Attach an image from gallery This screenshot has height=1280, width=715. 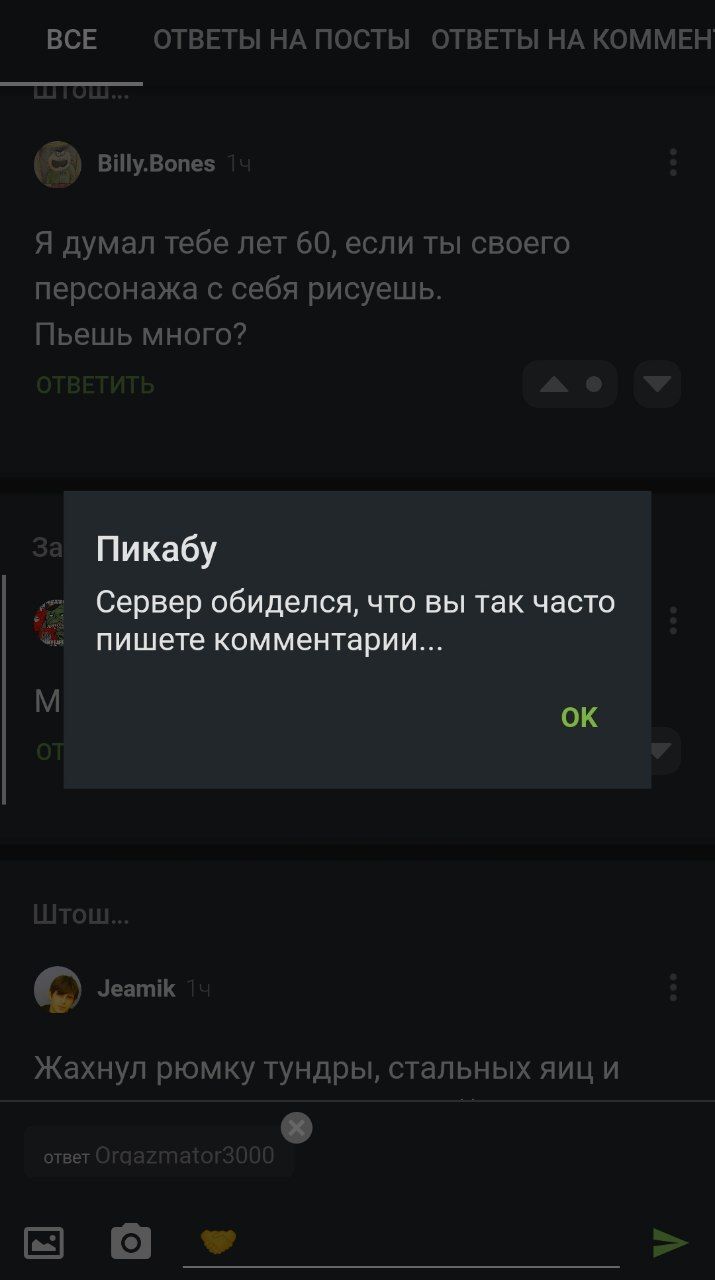point(43,1242)
